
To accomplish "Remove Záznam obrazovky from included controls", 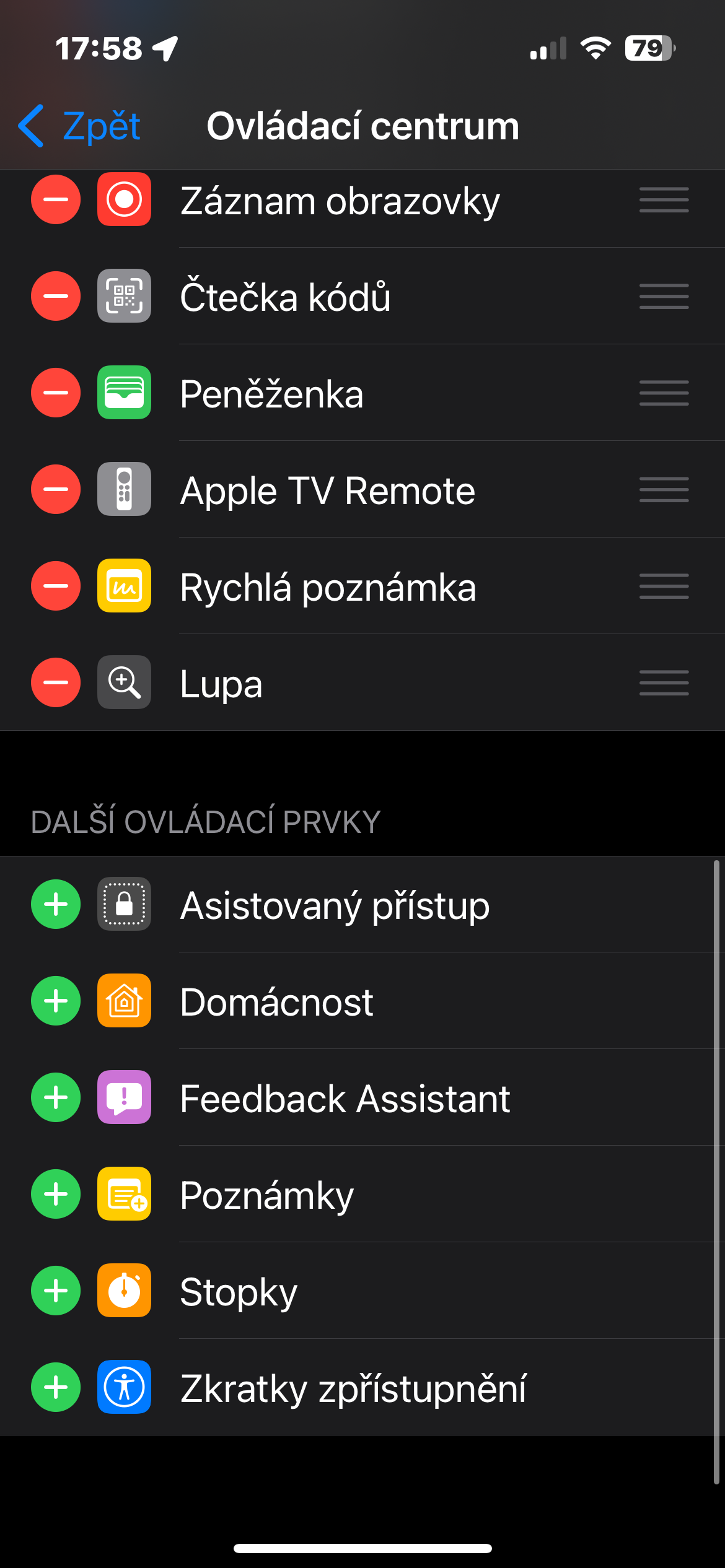I will (56, 199).
